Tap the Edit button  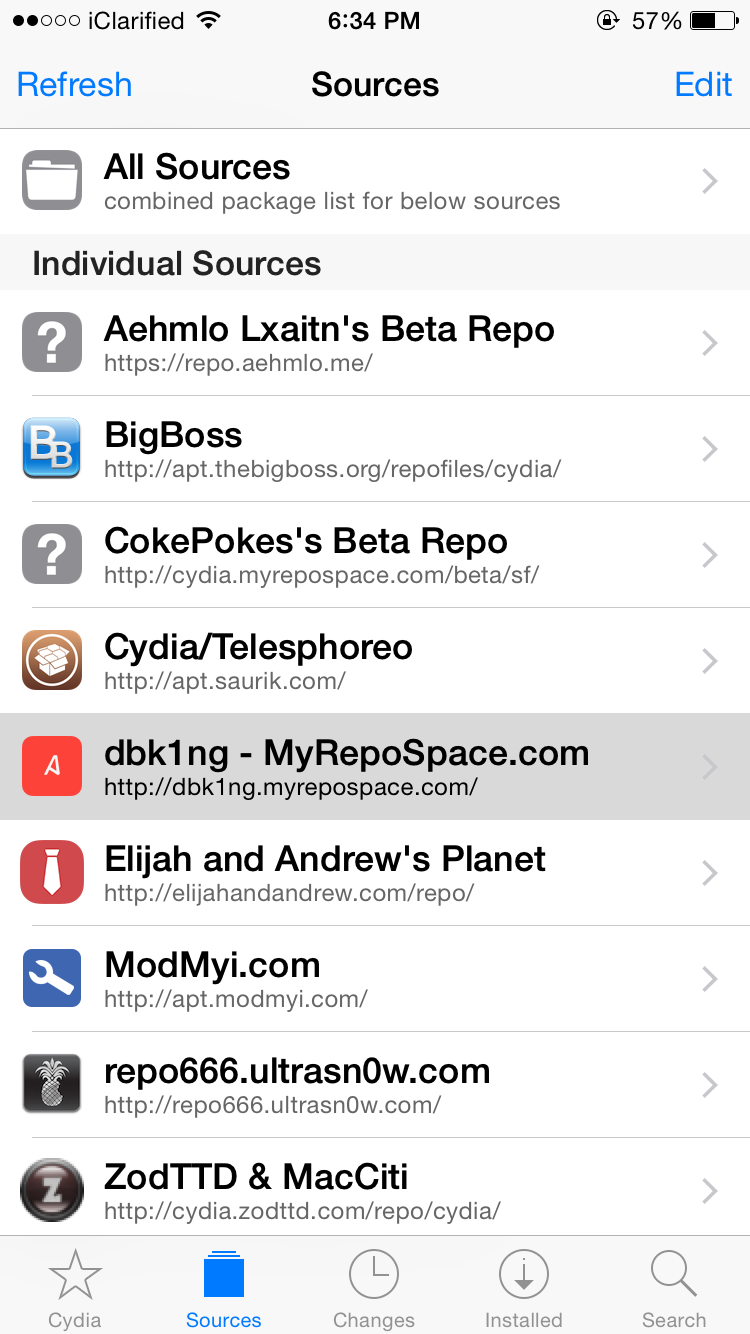click(703, 85)
